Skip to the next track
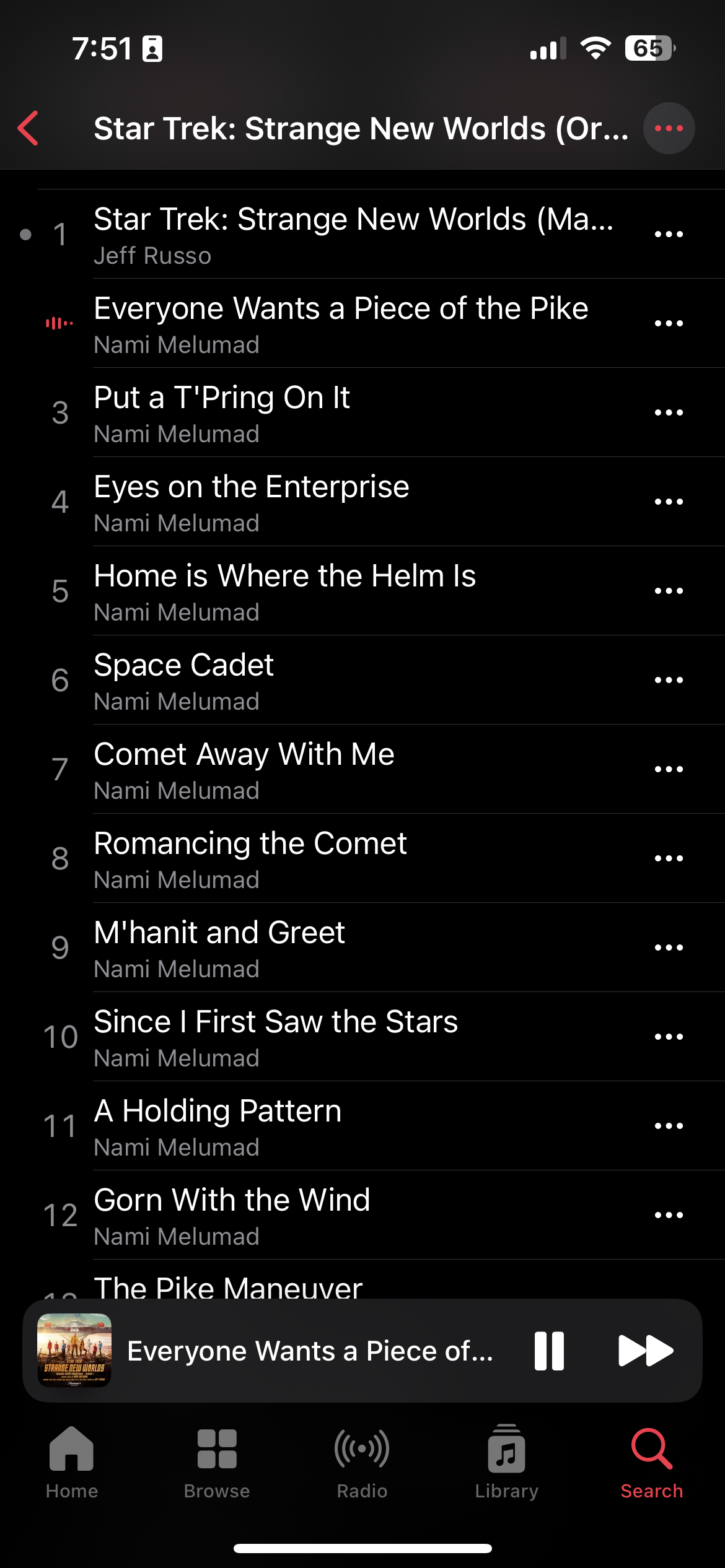Viewport: 725px width, 1568px height. coord(645,1351)
